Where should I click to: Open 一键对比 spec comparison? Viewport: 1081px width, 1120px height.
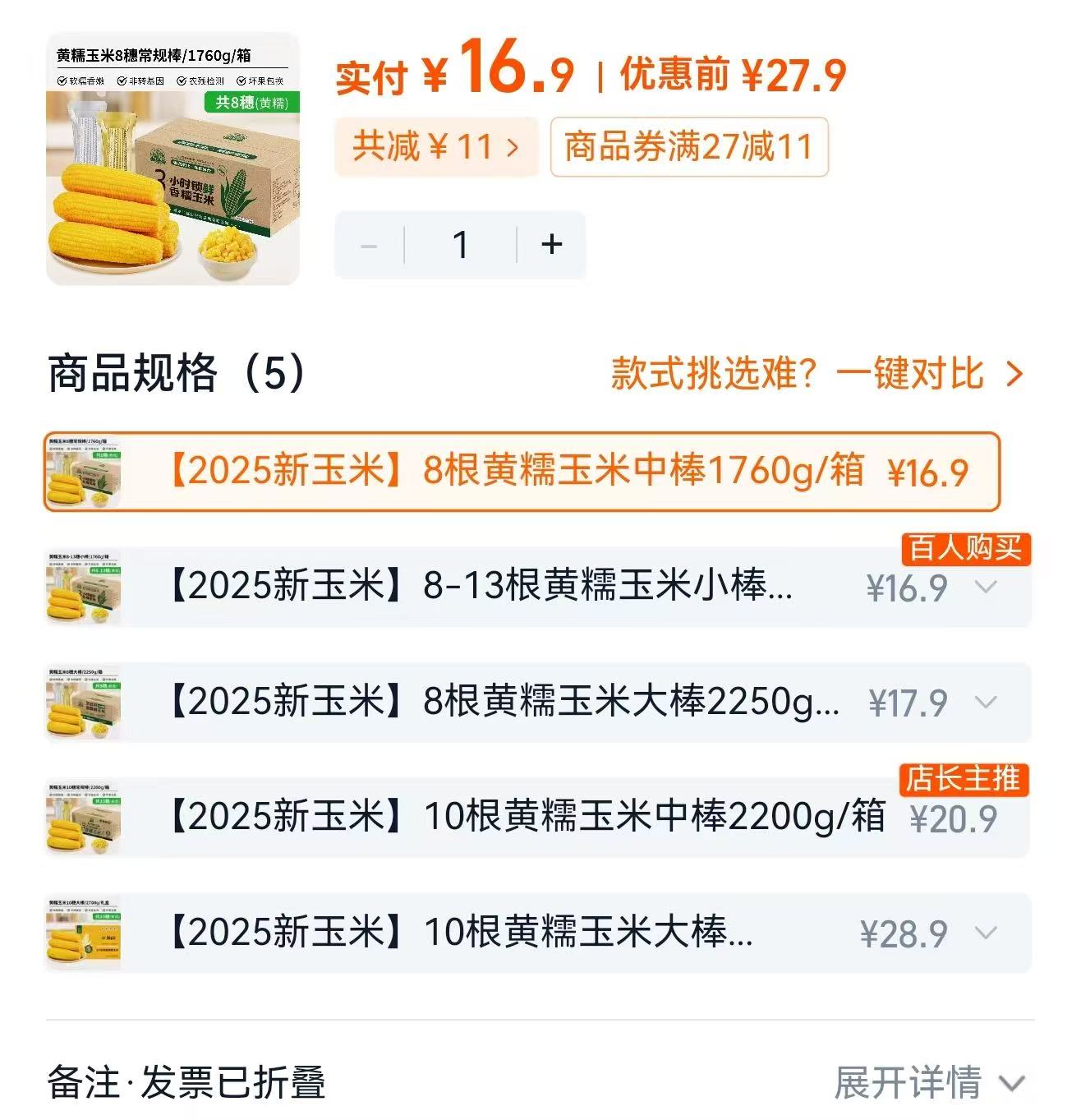pyautogui.click(x=908, y=375)
